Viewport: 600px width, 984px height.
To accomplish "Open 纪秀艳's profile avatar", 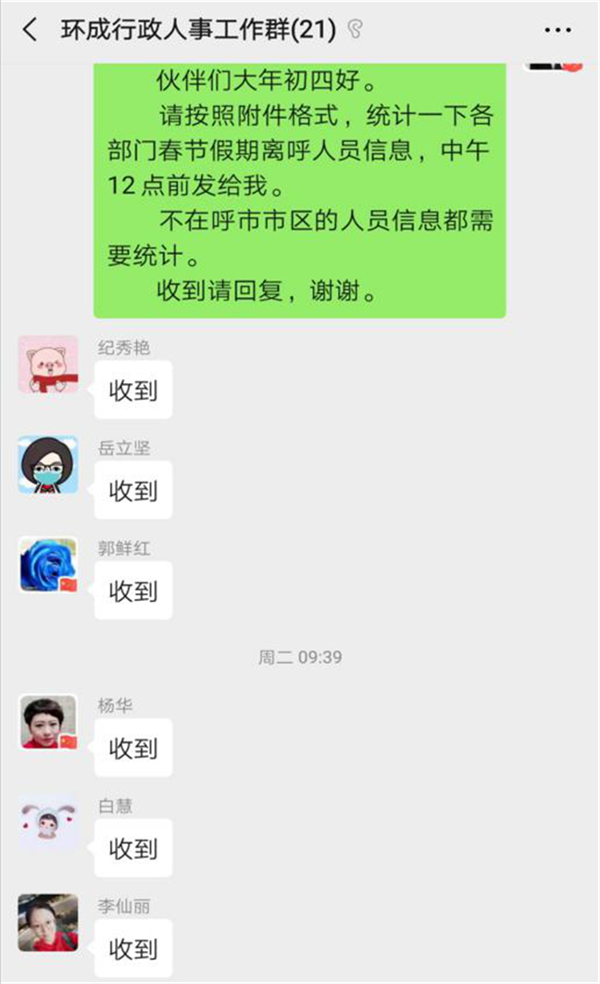I will [48, 365].
